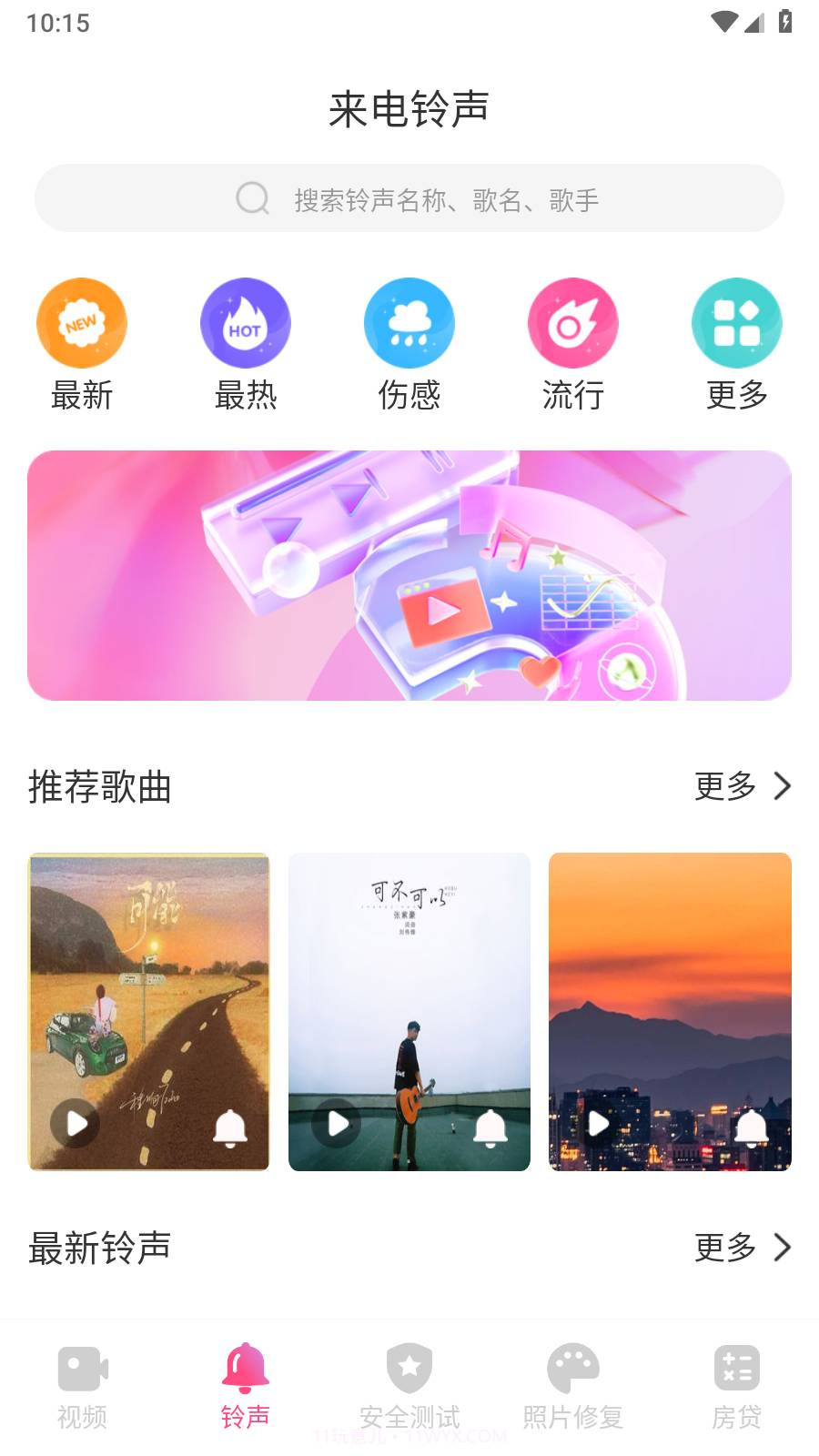Open the chevron beside 推荐歌曲 header
Image resolution: width=819 pixels, height=1456 pixels.
(x=781, y=787)
